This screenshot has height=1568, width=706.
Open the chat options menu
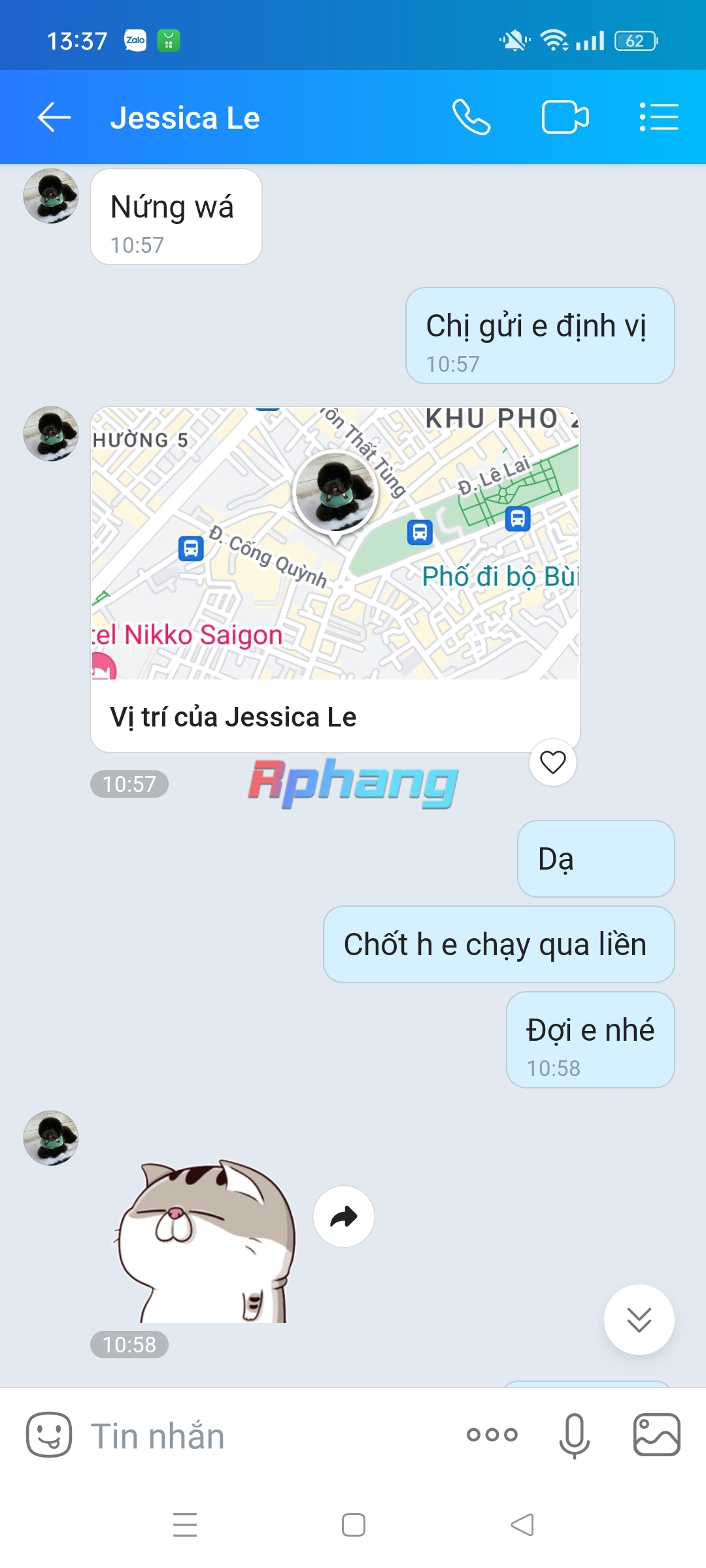pyautogui.click(x=658, y=118)
